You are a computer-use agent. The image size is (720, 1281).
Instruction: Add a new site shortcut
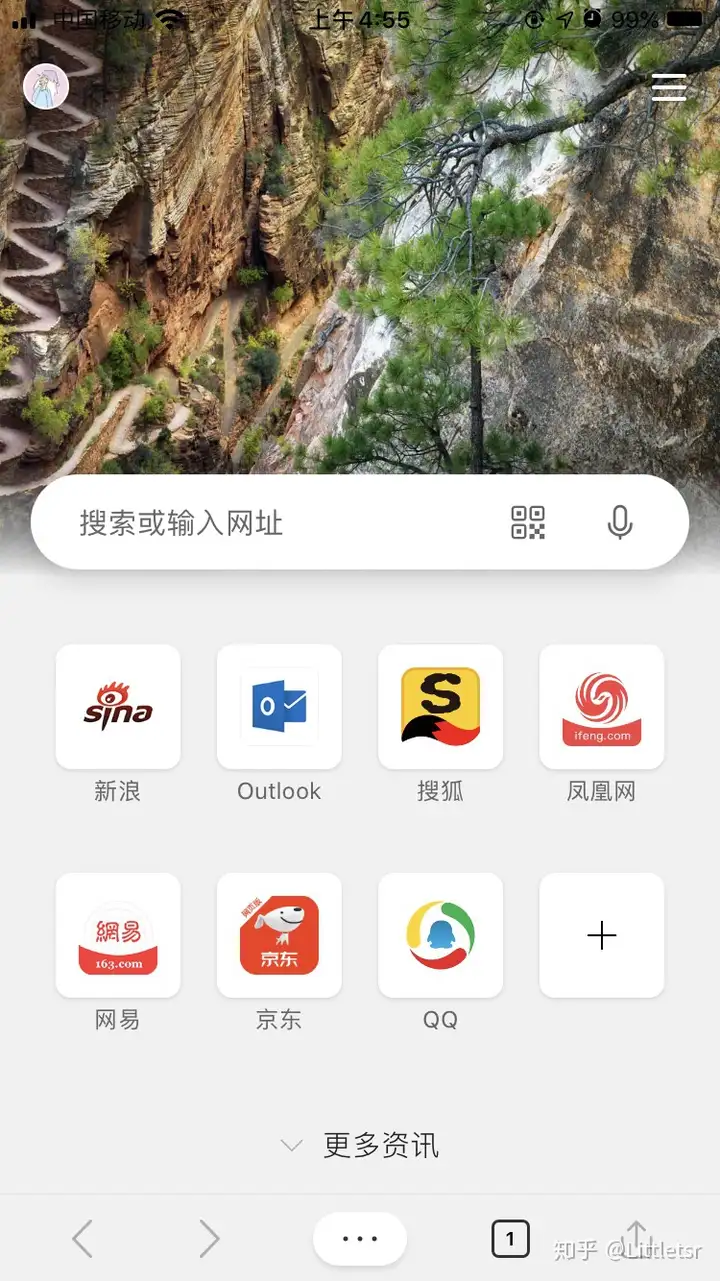[x=601, y=935]
